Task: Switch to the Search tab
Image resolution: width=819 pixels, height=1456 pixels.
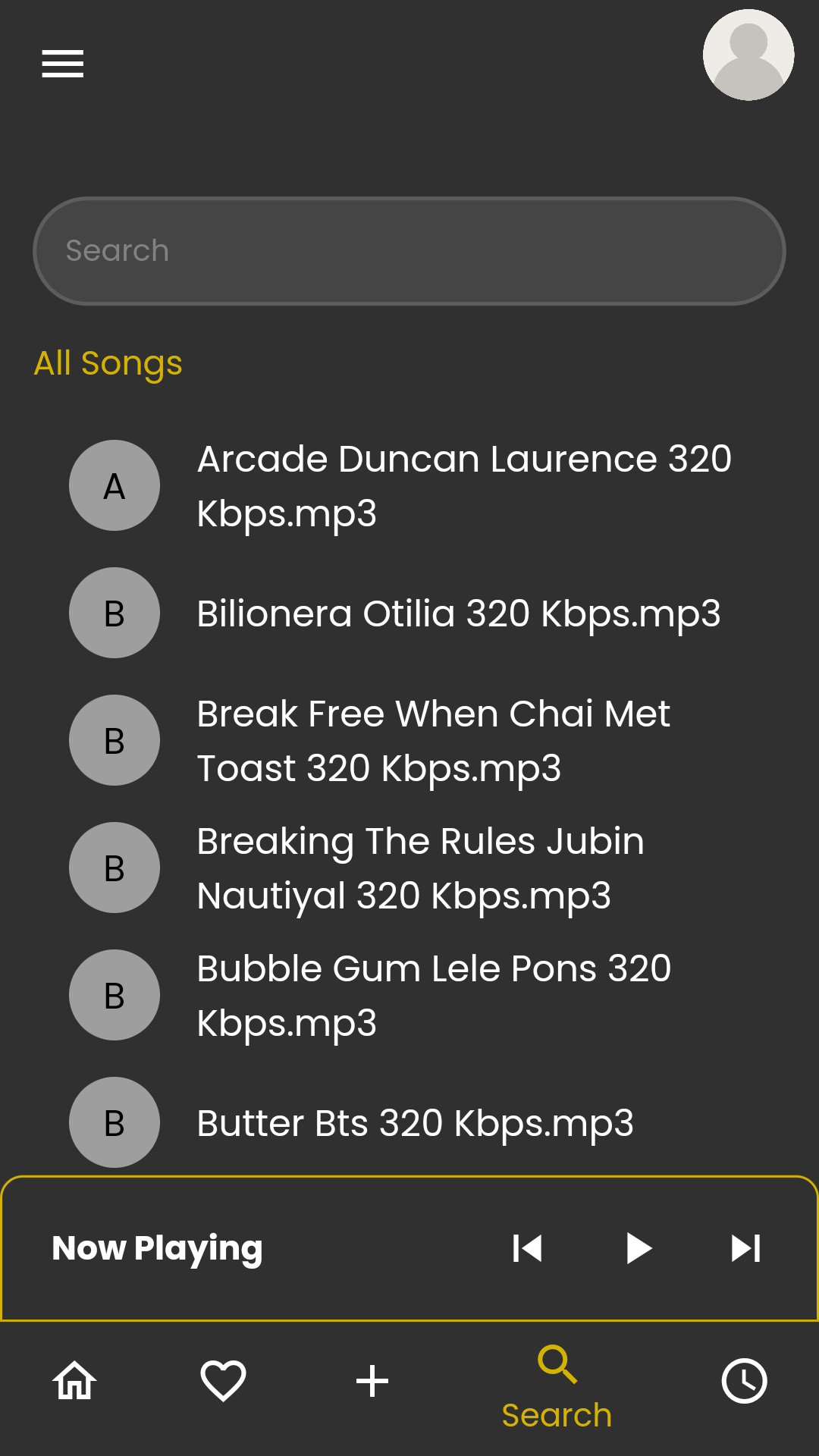Action: point(557,1388)
